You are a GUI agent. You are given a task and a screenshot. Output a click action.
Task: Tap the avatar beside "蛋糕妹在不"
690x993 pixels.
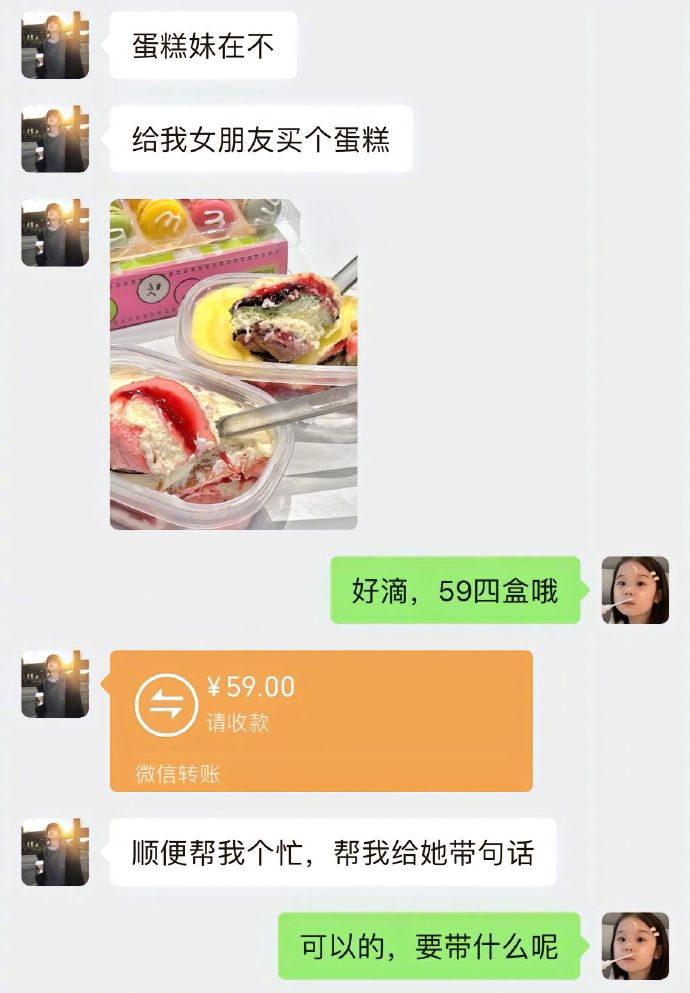(55, 45)
